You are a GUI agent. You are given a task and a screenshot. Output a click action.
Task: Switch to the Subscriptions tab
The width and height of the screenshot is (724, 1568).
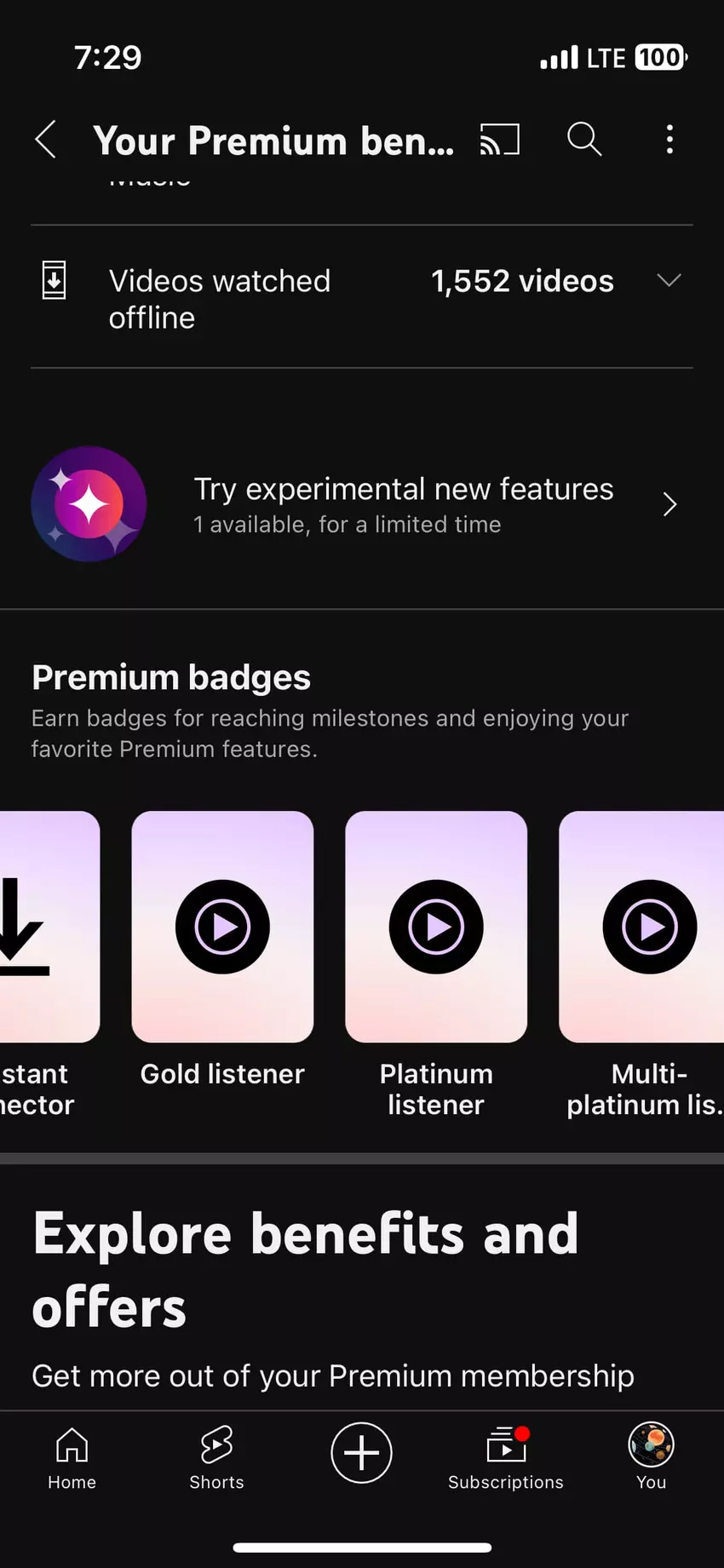(506, 1457)
